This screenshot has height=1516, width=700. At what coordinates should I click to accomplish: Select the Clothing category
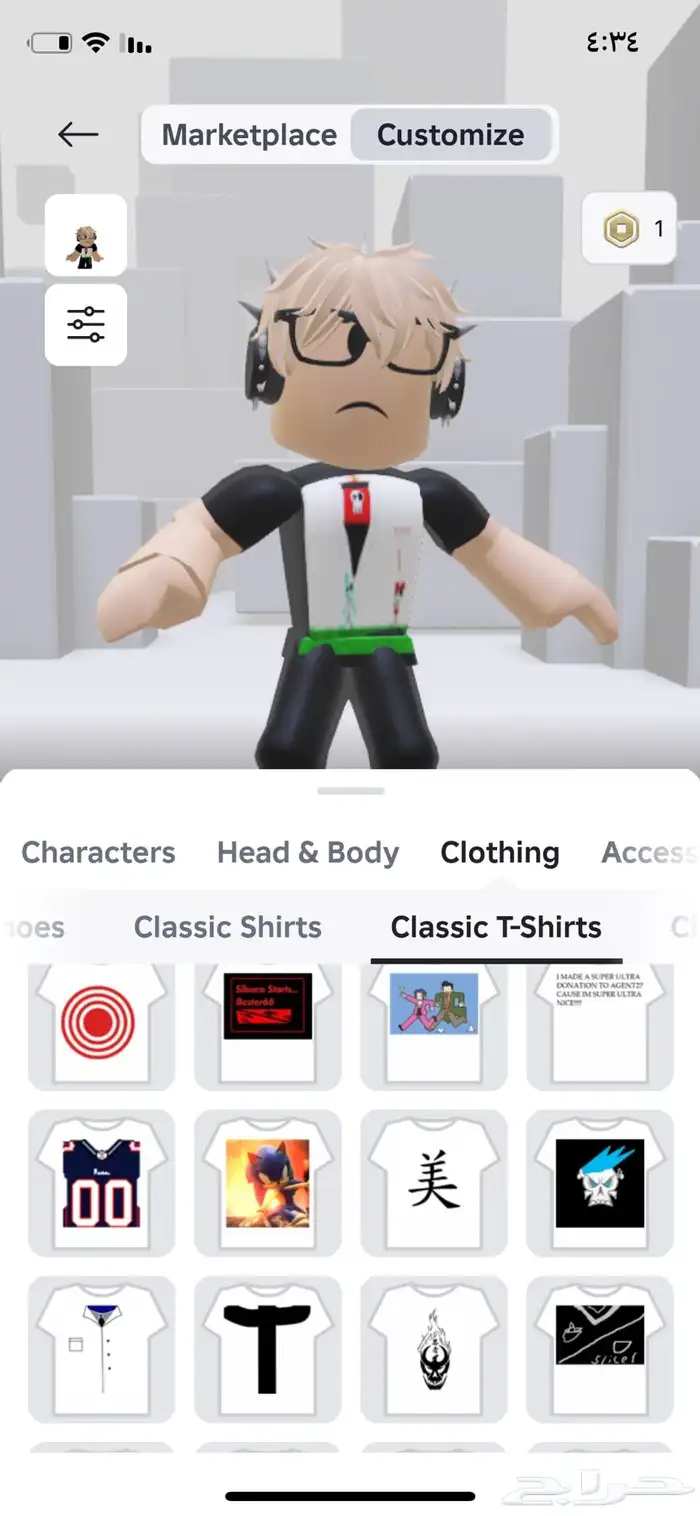tap(499, 853)
